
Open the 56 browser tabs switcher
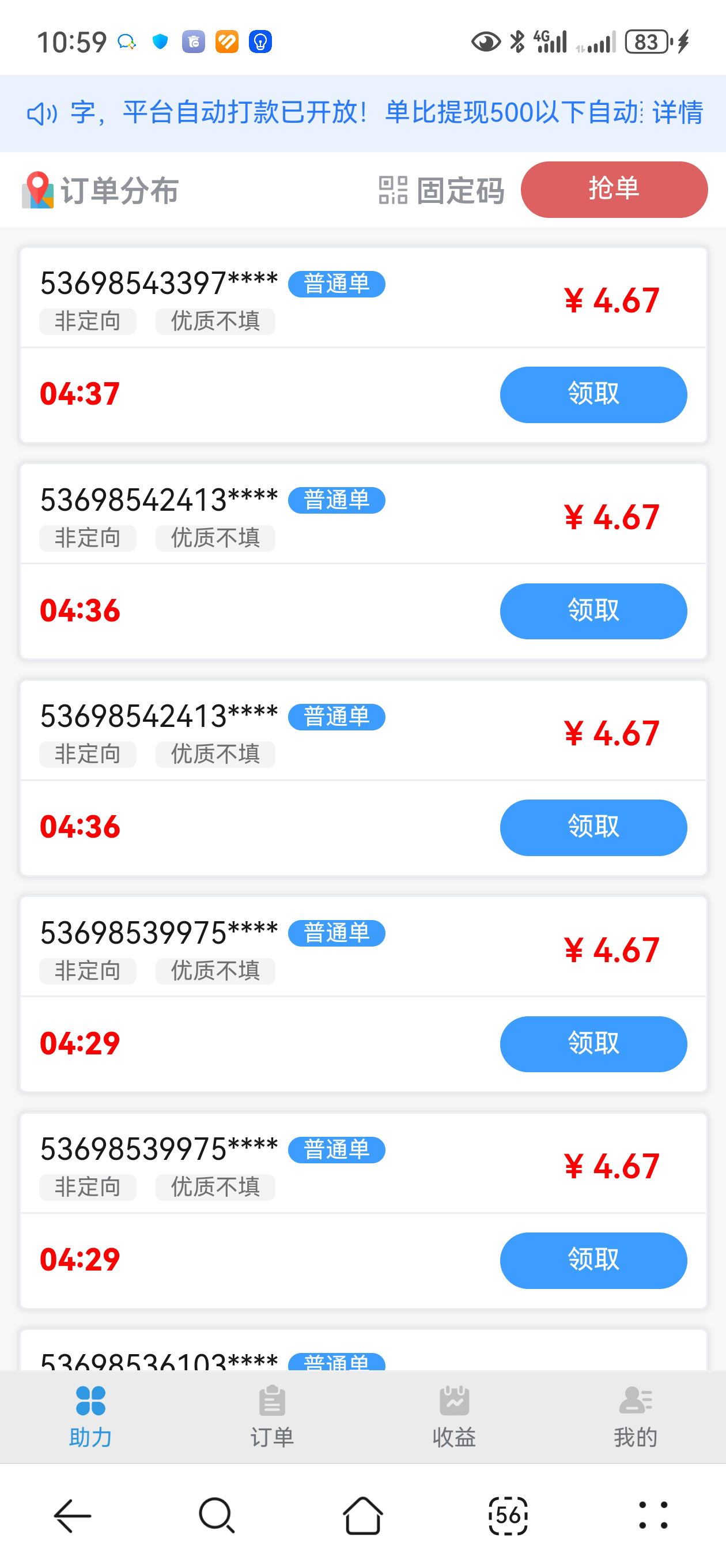[x=508, y=1516]
